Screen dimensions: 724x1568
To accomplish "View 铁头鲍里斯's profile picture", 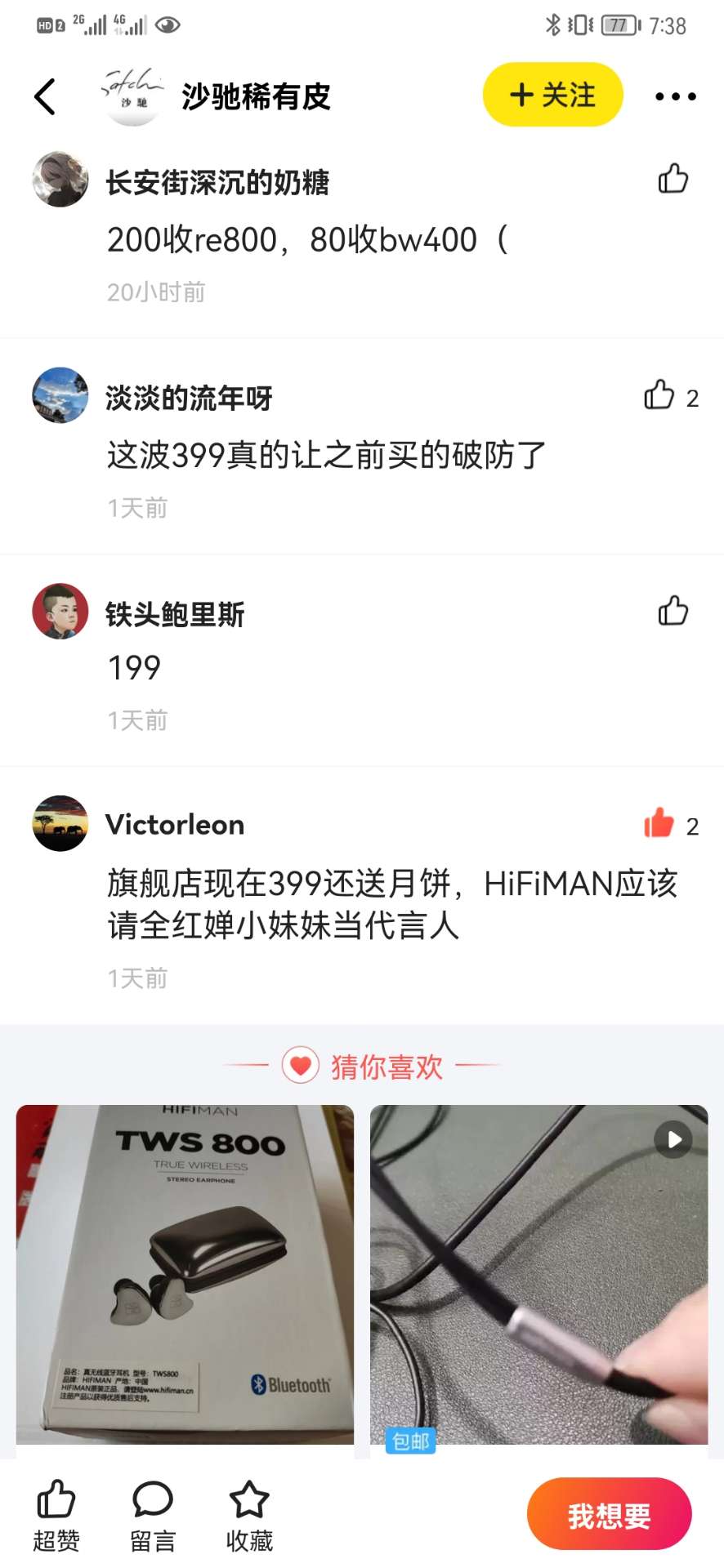I will [x=60, y=611].
